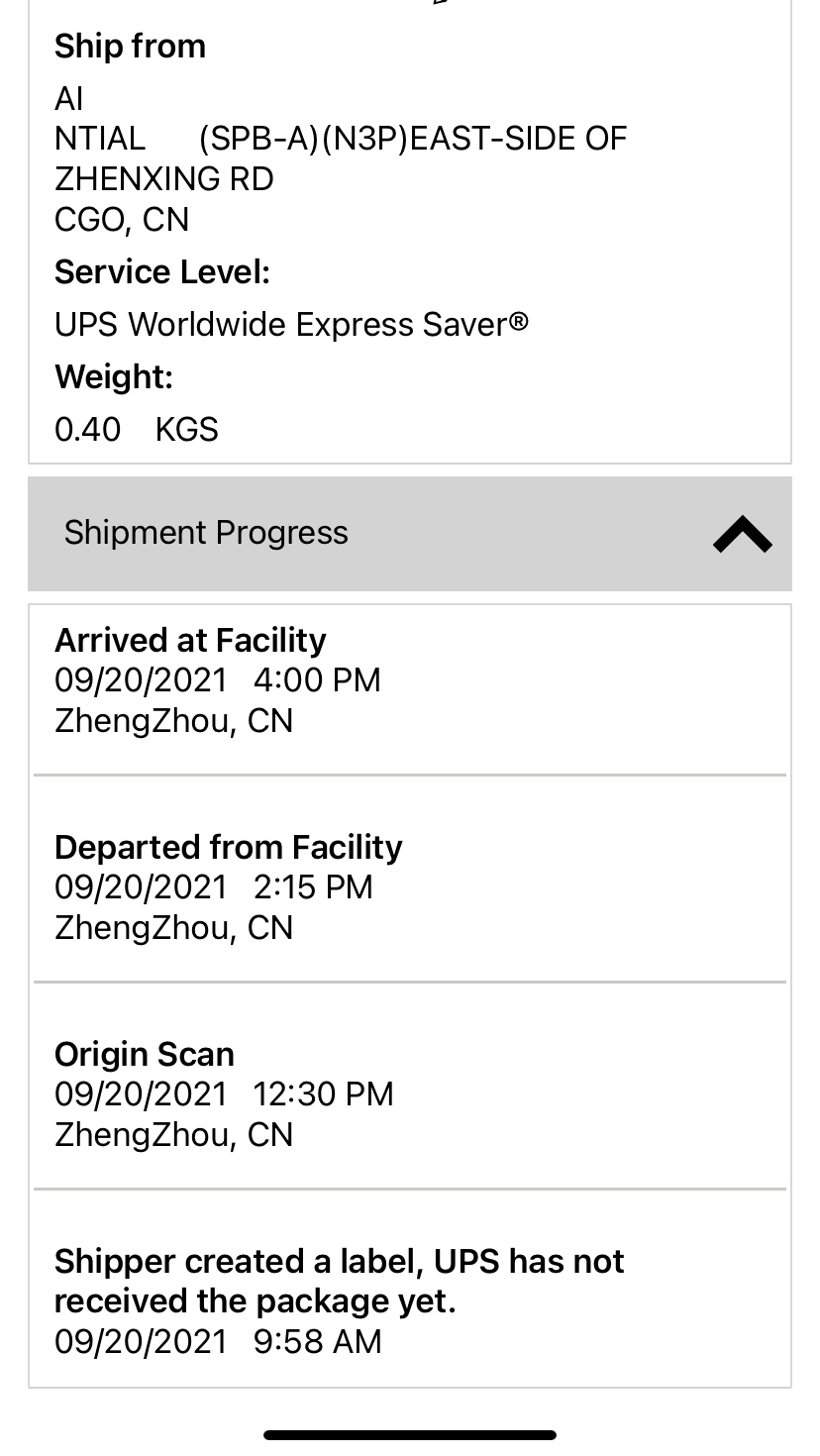This screenshot has height=1456, width=820.
Task: Collapse the Shipment Progress section
Action: coord(741,534)
